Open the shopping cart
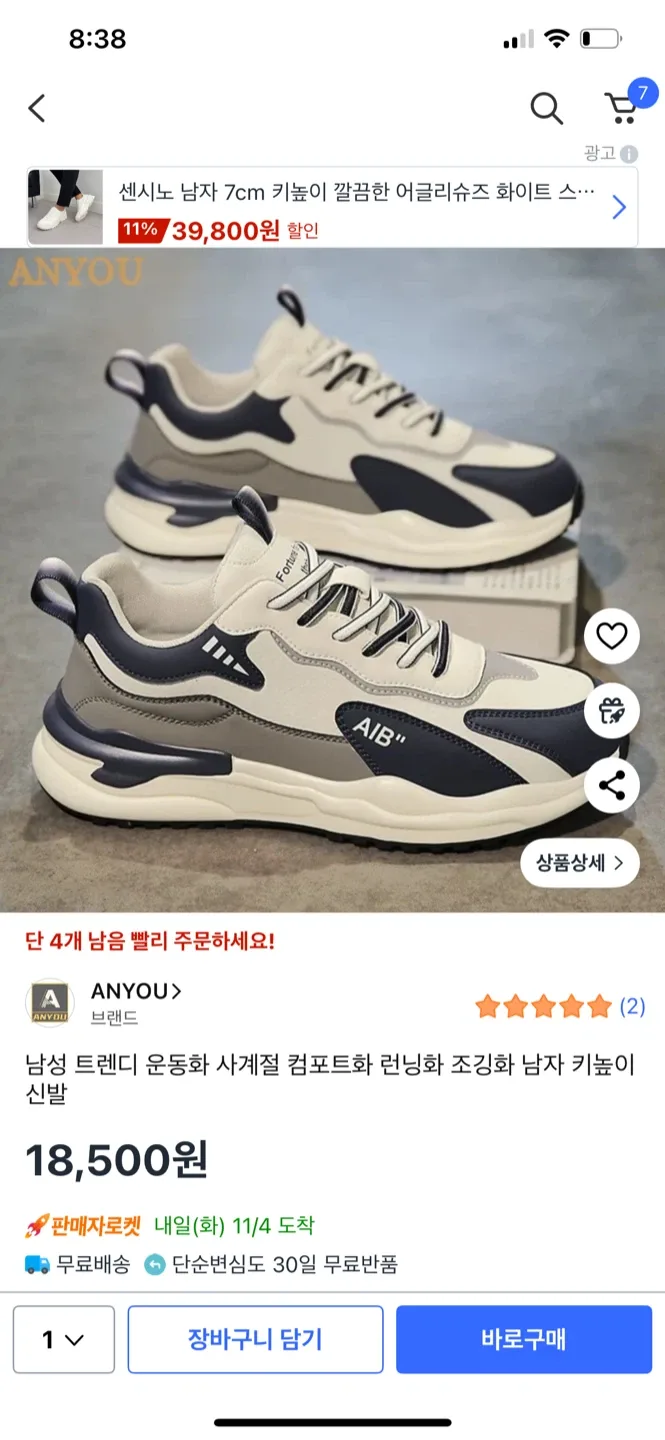 622,108
